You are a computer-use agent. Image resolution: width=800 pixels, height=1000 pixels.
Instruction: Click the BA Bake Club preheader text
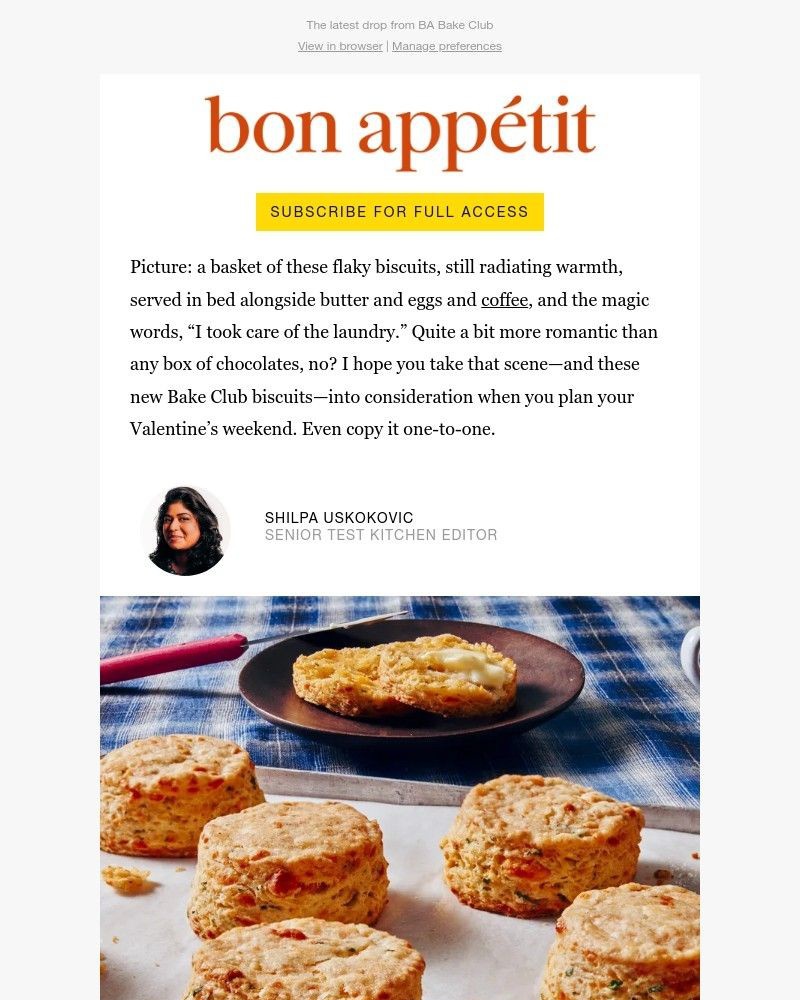click(399, 25)
